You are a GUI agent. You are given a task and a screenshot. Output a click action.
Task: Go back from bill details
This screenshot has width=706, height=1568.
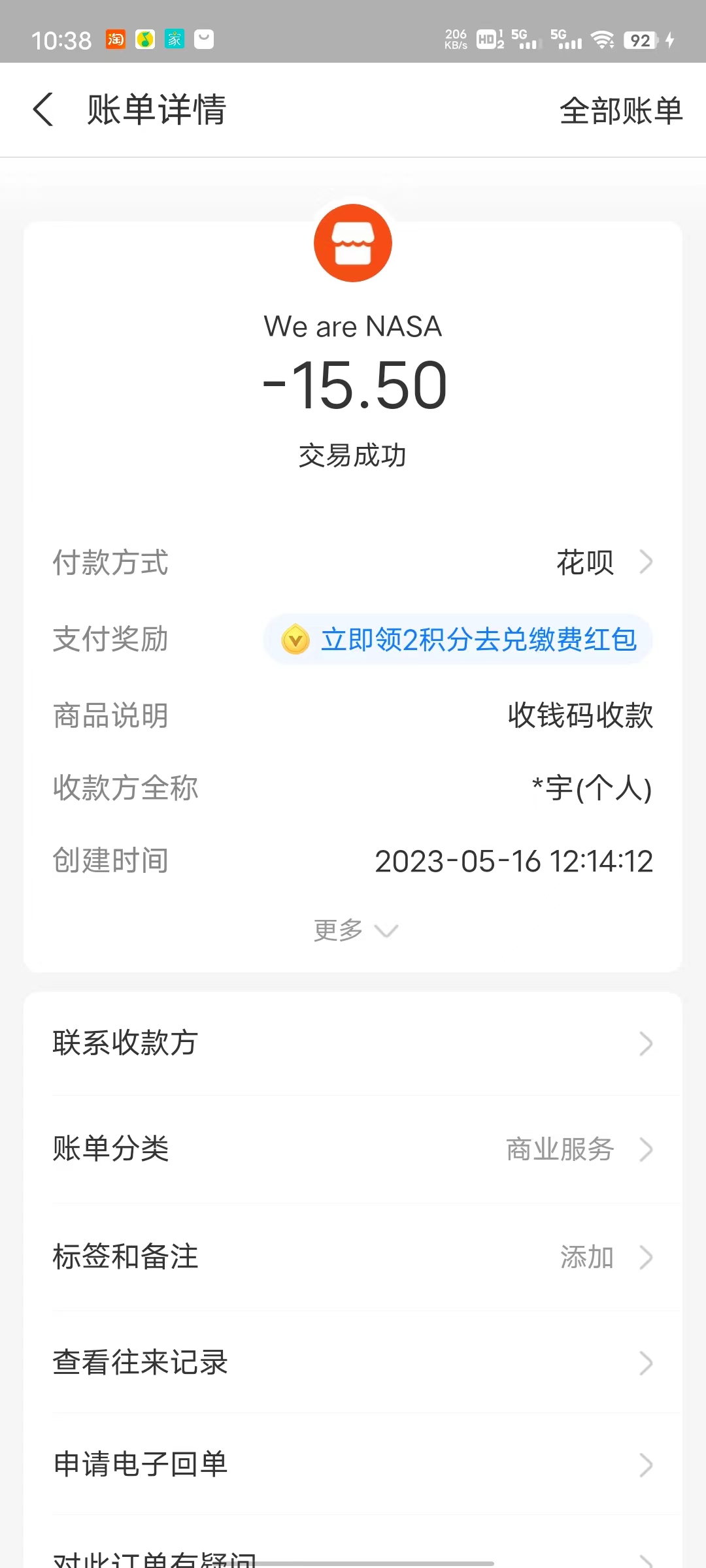(x=43, y=109)
